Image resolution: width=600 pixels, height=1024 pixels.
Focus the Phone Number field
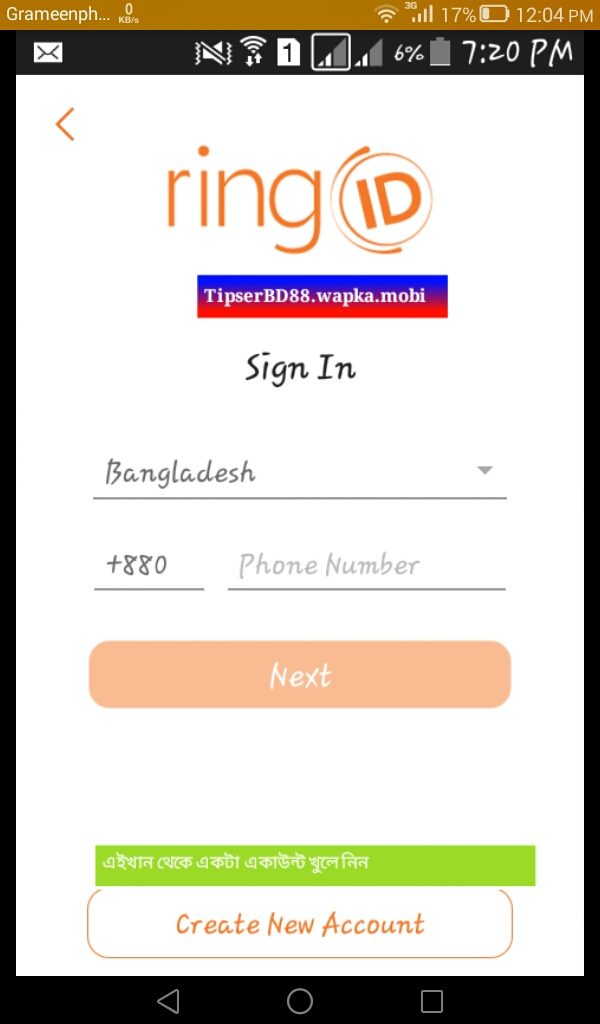coord(366,565)
